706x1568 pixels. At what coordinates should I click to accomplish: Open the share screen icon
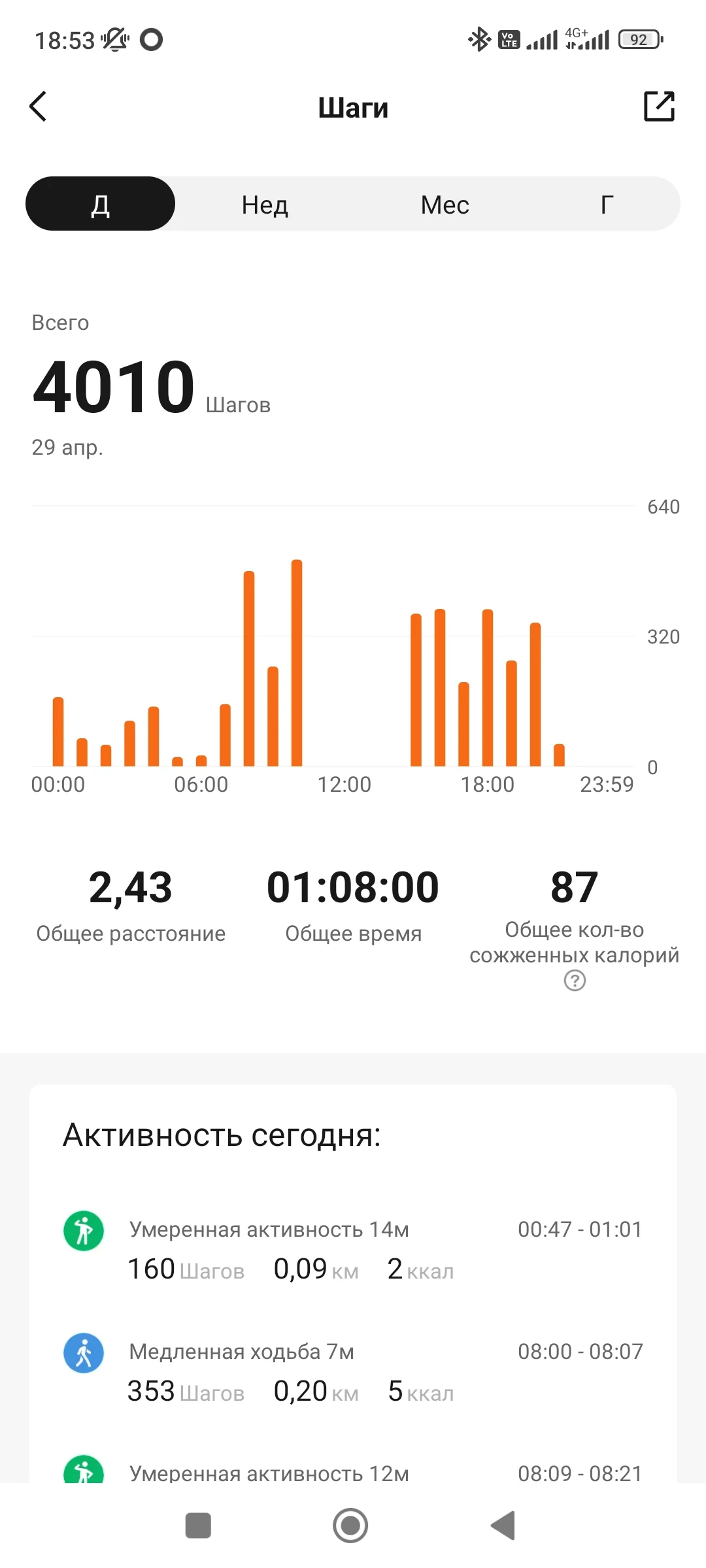(x=660, y=105)
